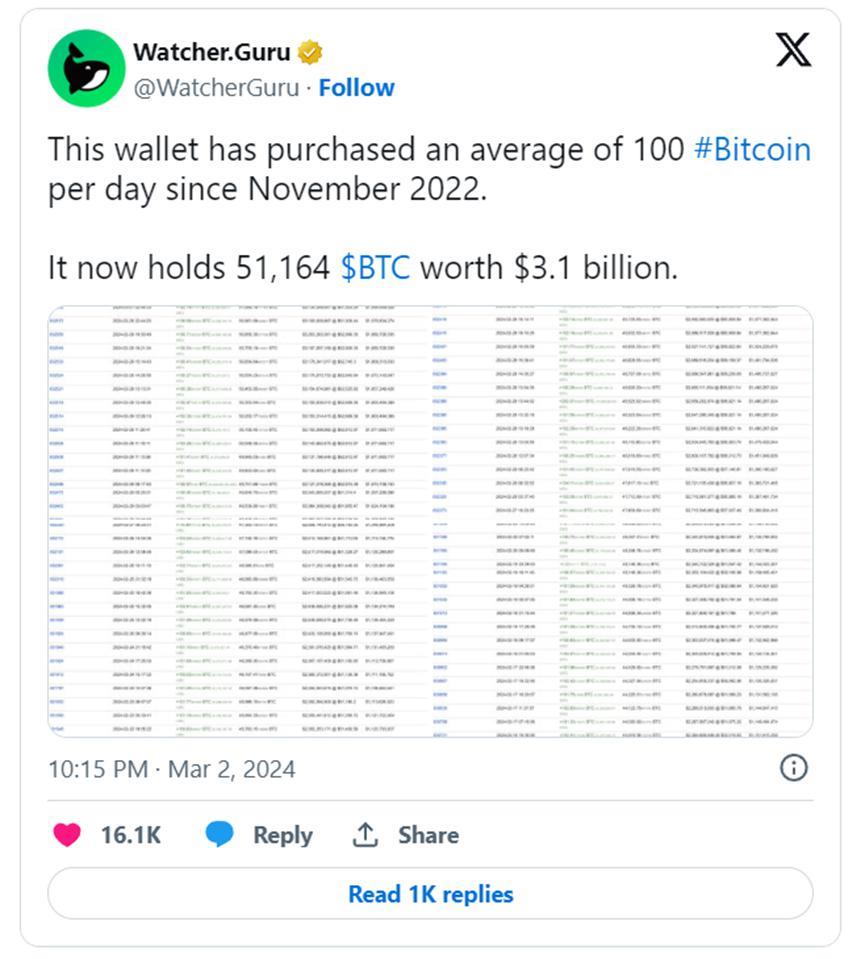Open the tweet timestamp Mar 2, 2024

pyautogui.click(x=171, y=768)
